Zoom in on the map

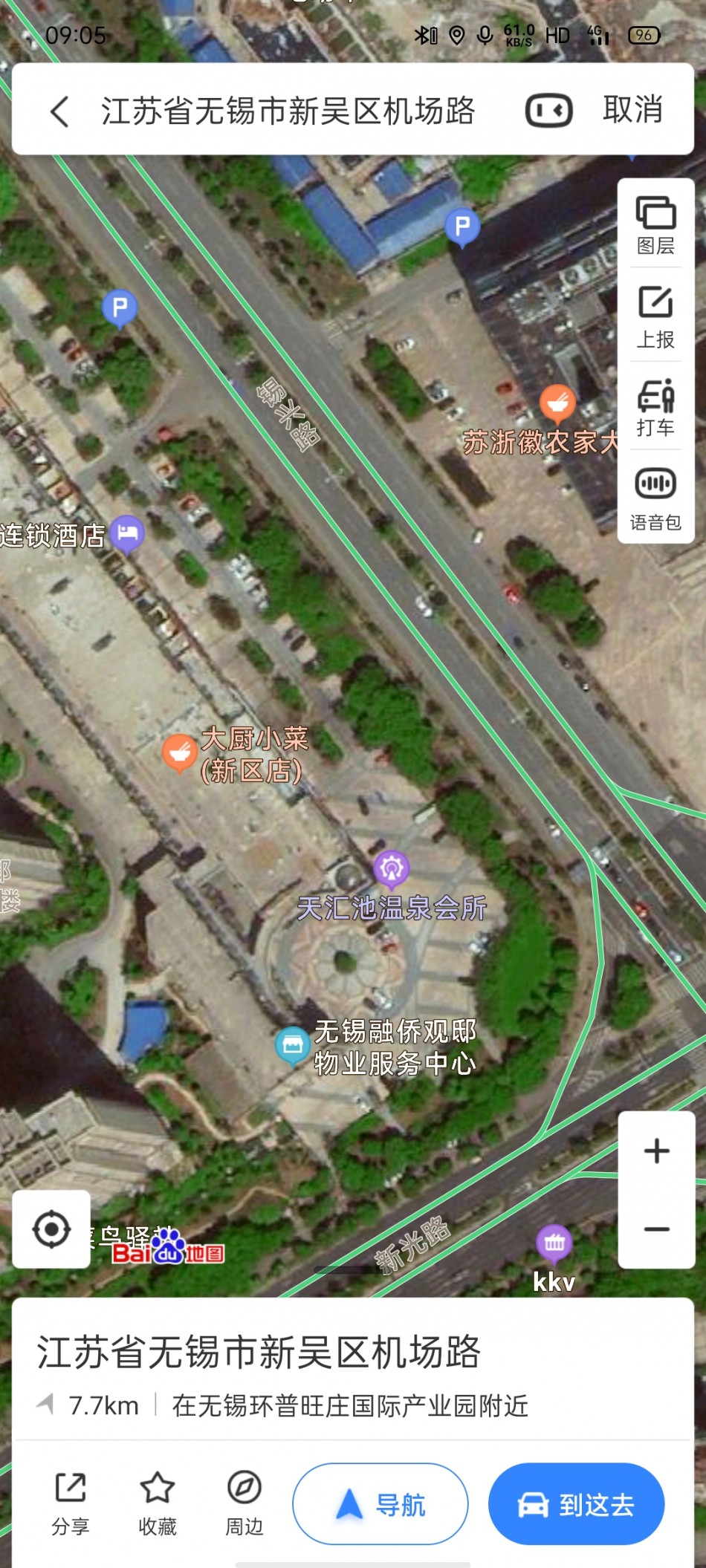656,1151
